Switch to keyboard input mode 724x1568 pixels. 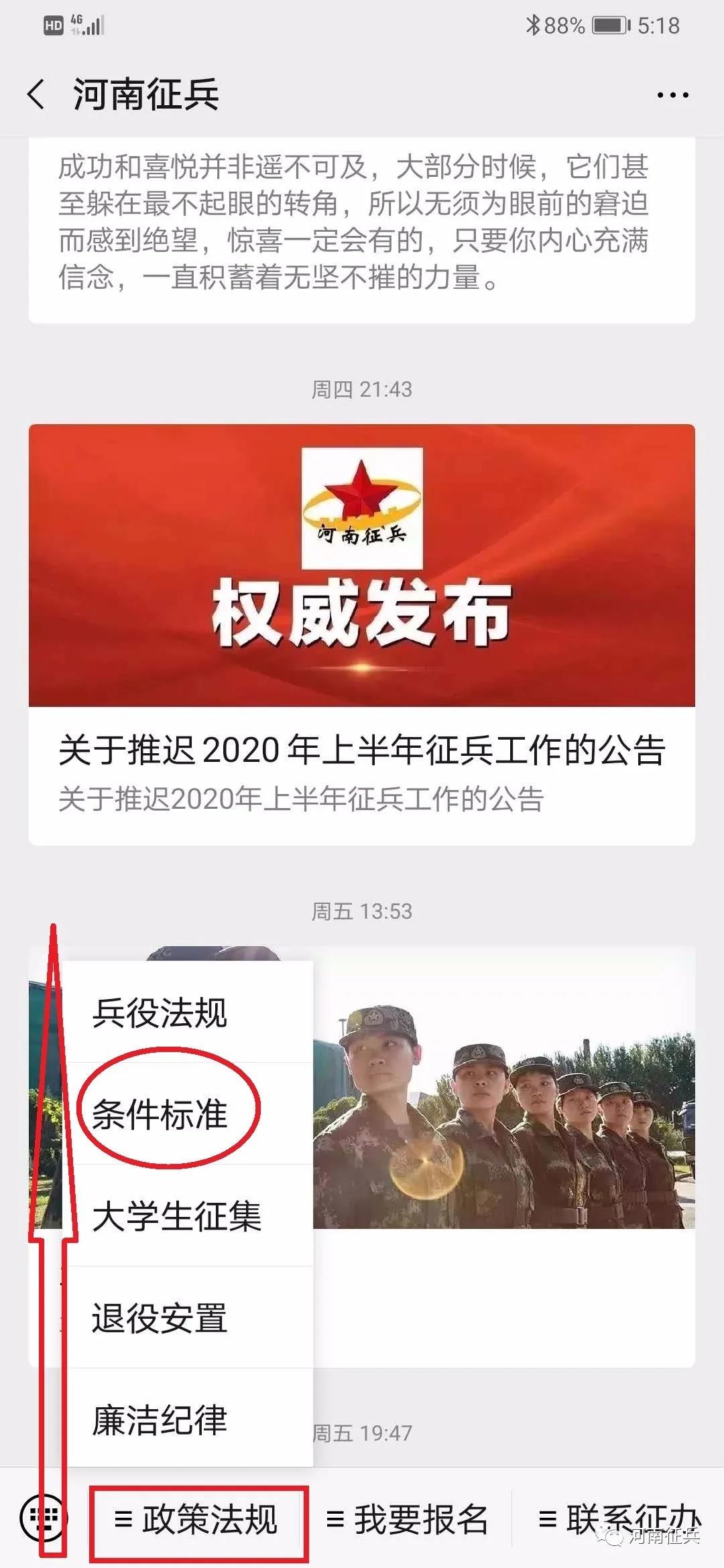tap(44, 1518)
